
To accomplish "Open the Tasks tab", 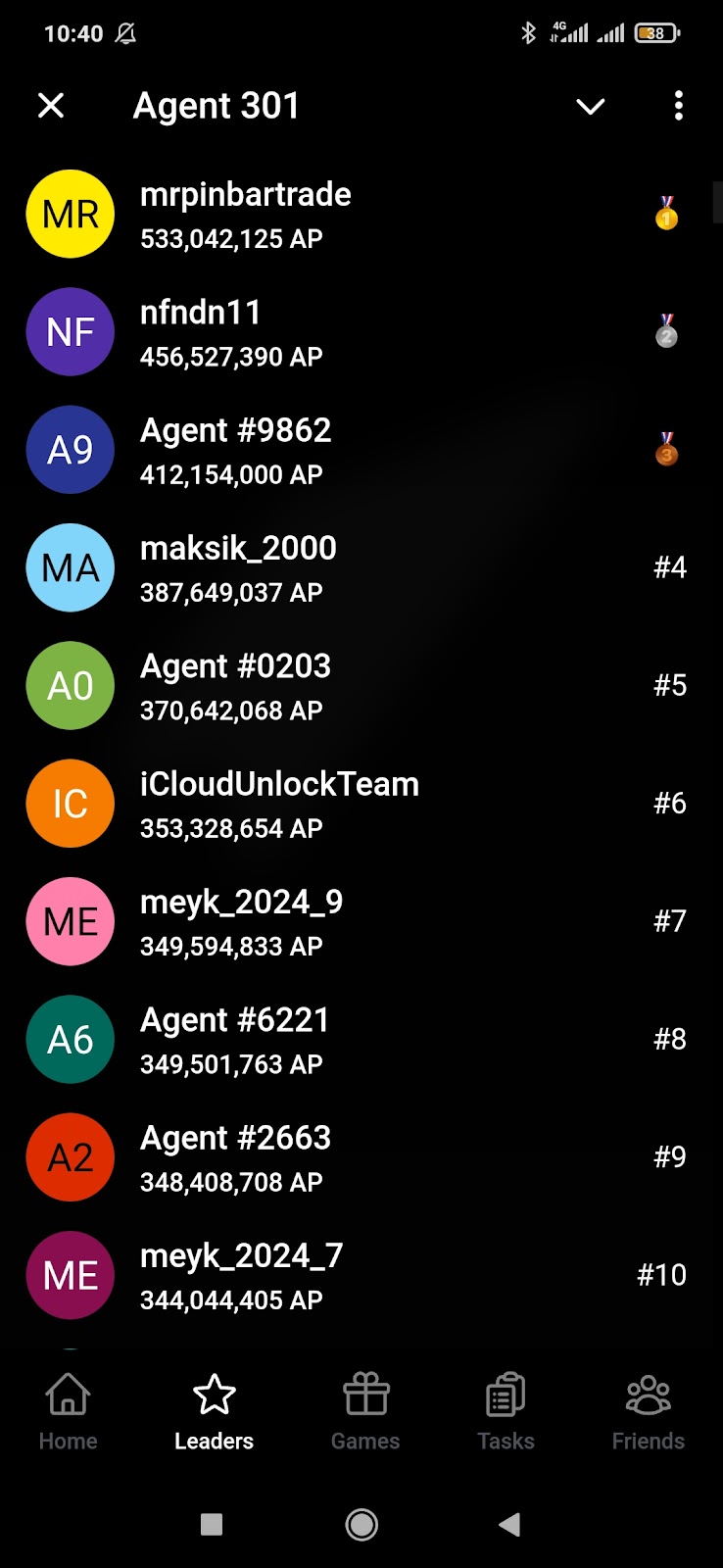I will click(506, 1411).
